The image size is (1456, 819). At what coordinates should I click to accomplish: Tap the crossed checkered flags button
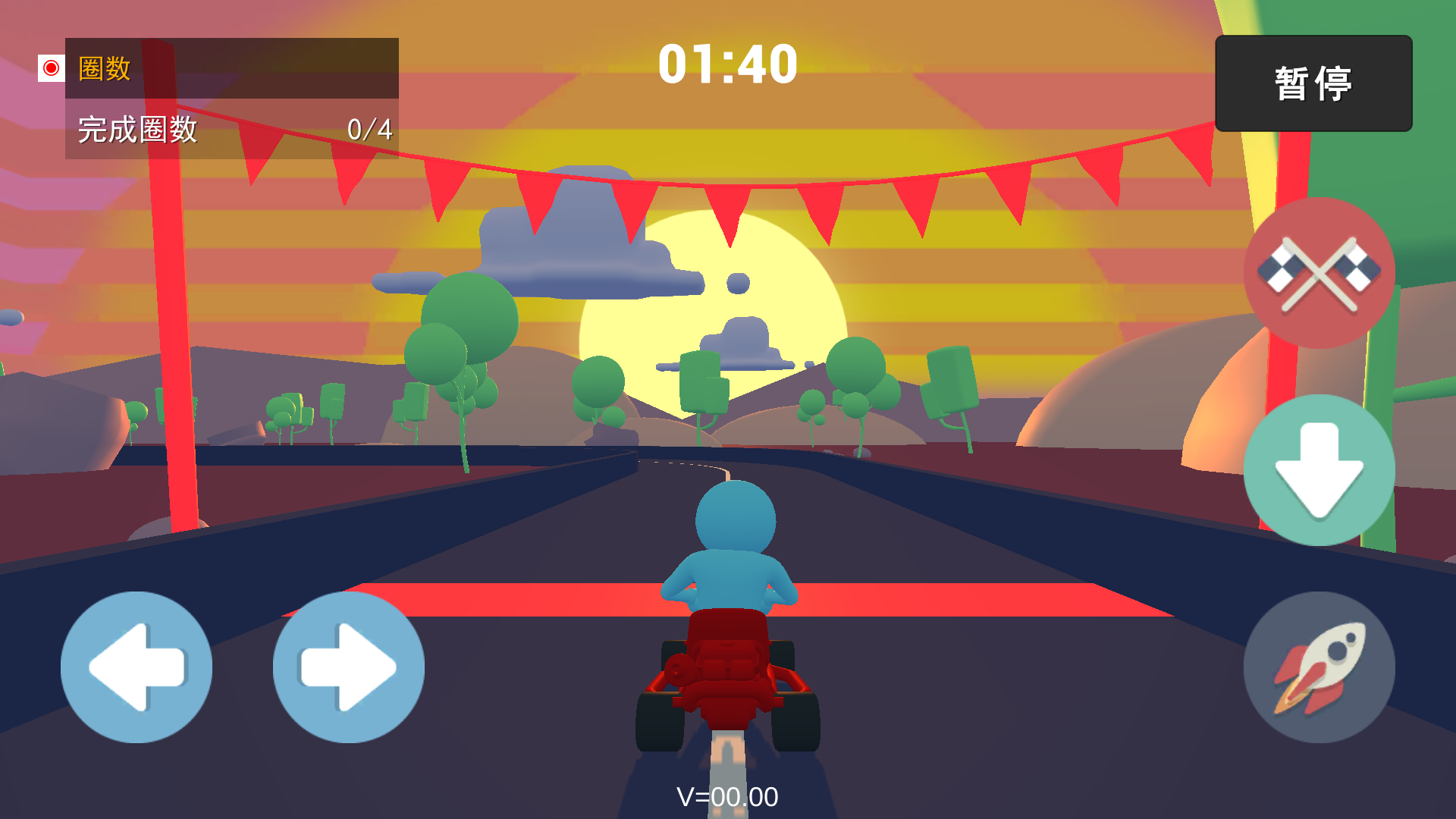(x=1319, y=273)
